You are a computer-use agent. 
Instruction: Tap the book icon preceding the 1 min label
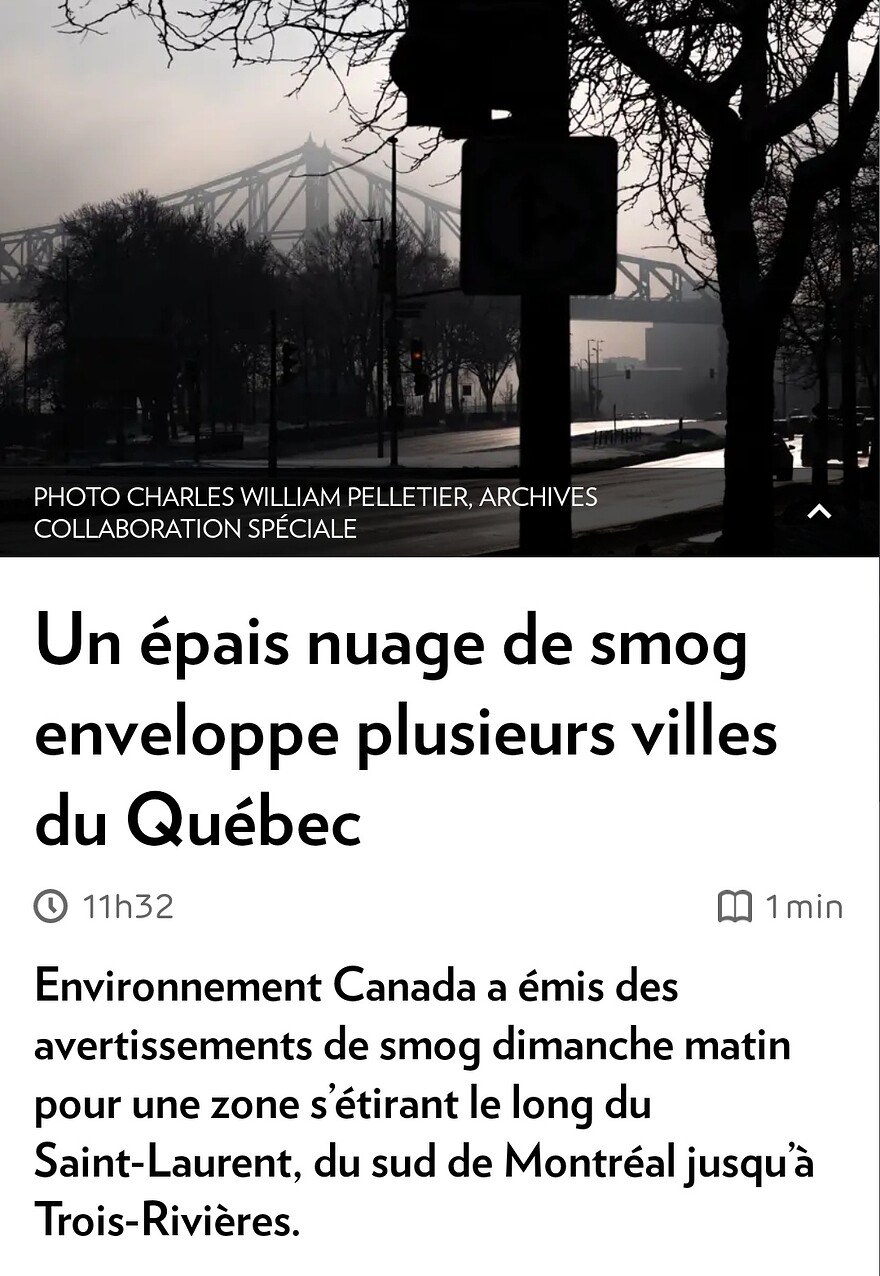tap(733, 905)
